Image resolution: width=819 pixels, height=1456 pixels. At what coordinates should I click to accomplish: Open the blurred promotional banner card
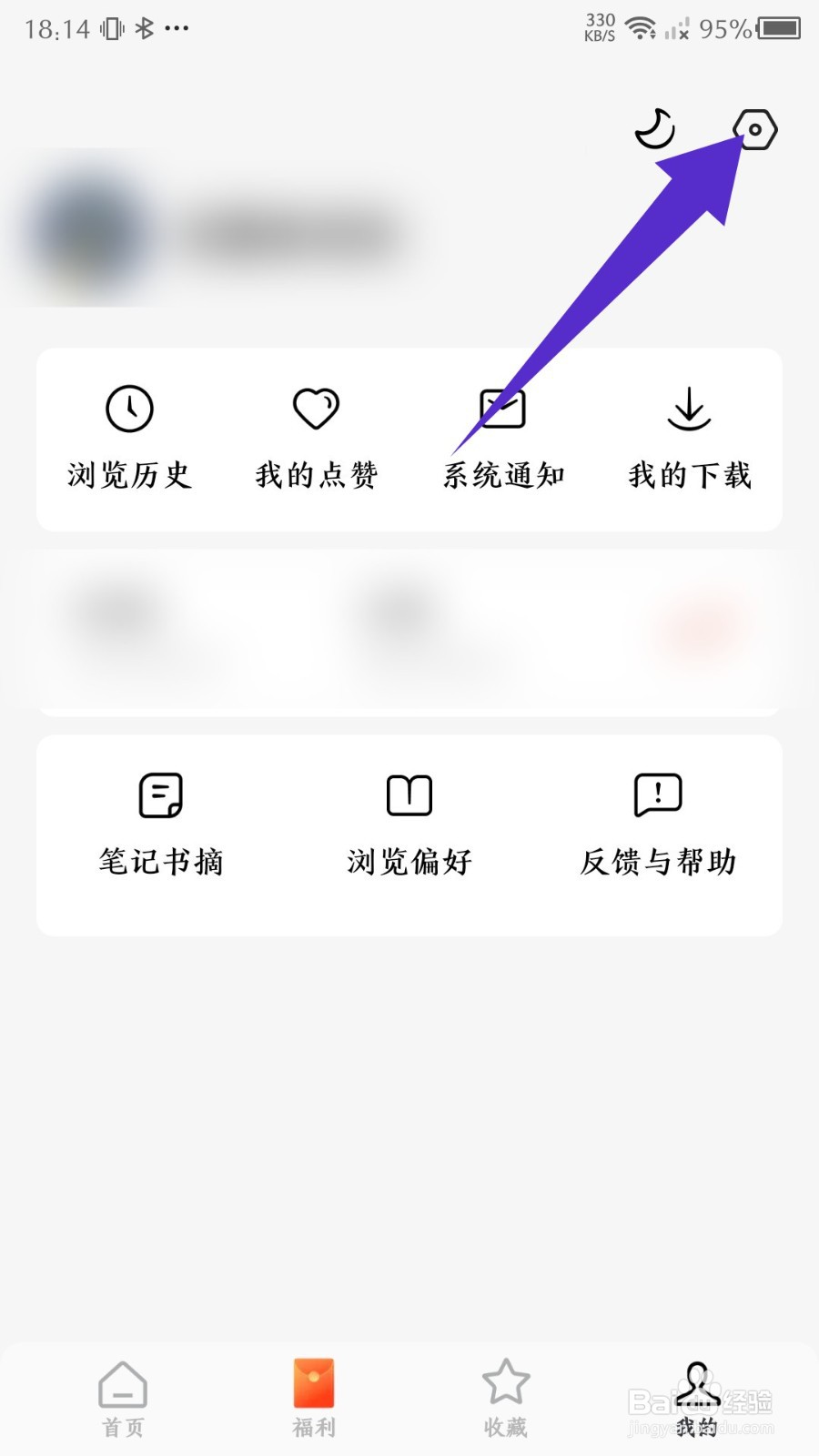tap(409, 630)
